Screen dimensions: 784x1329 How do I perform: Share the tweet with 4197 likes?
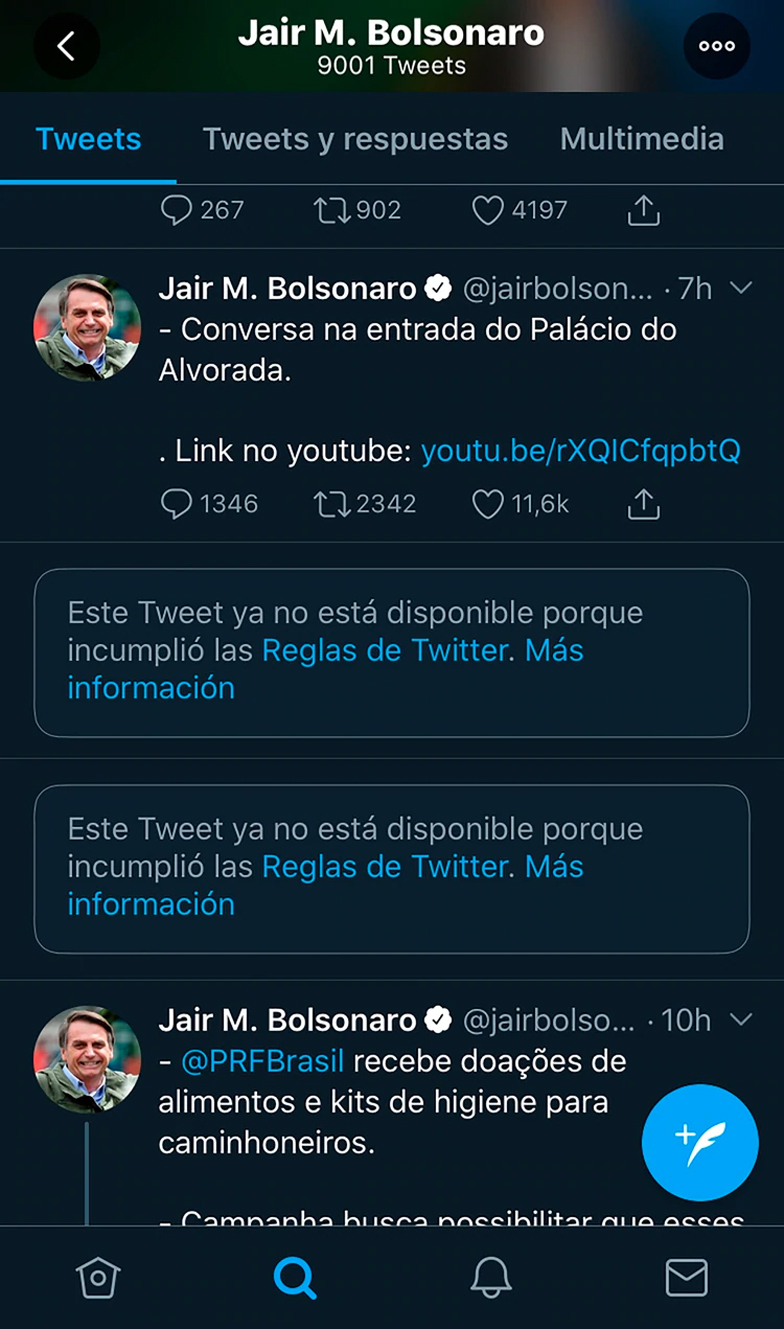pos(643,210)
